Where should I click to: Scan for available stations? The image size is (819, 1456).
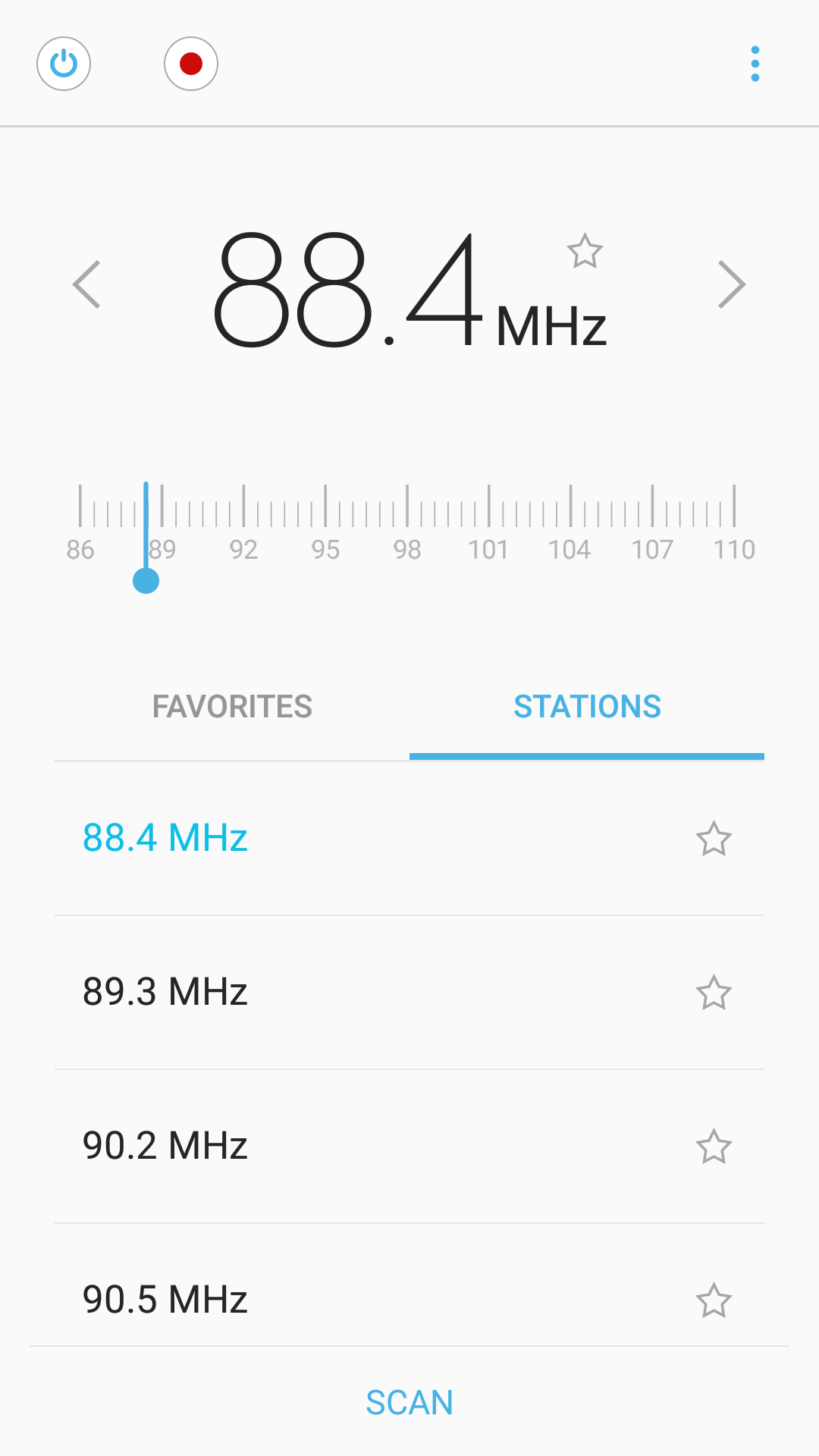click(x=409, y=1402)
